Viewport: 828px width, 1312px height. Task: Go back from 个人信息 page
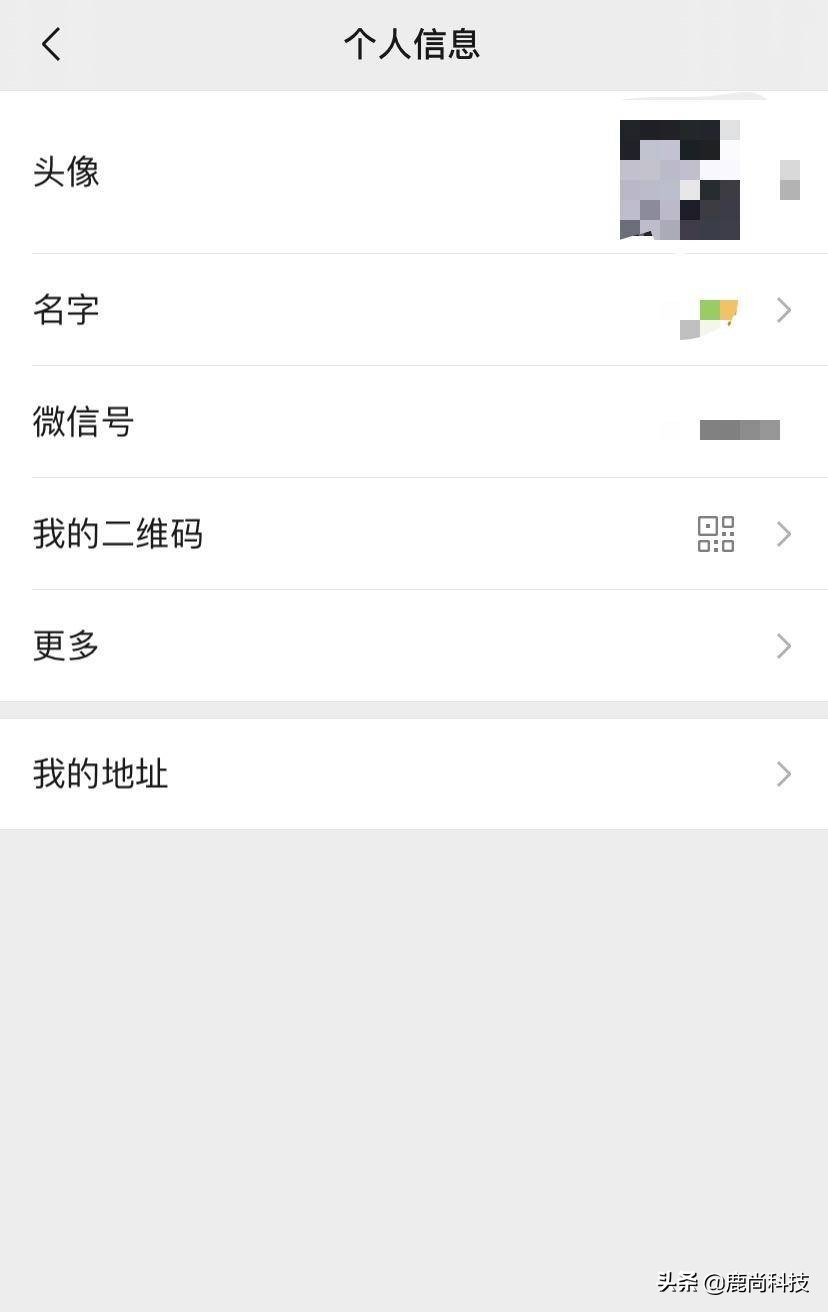[x=52, y=44]
